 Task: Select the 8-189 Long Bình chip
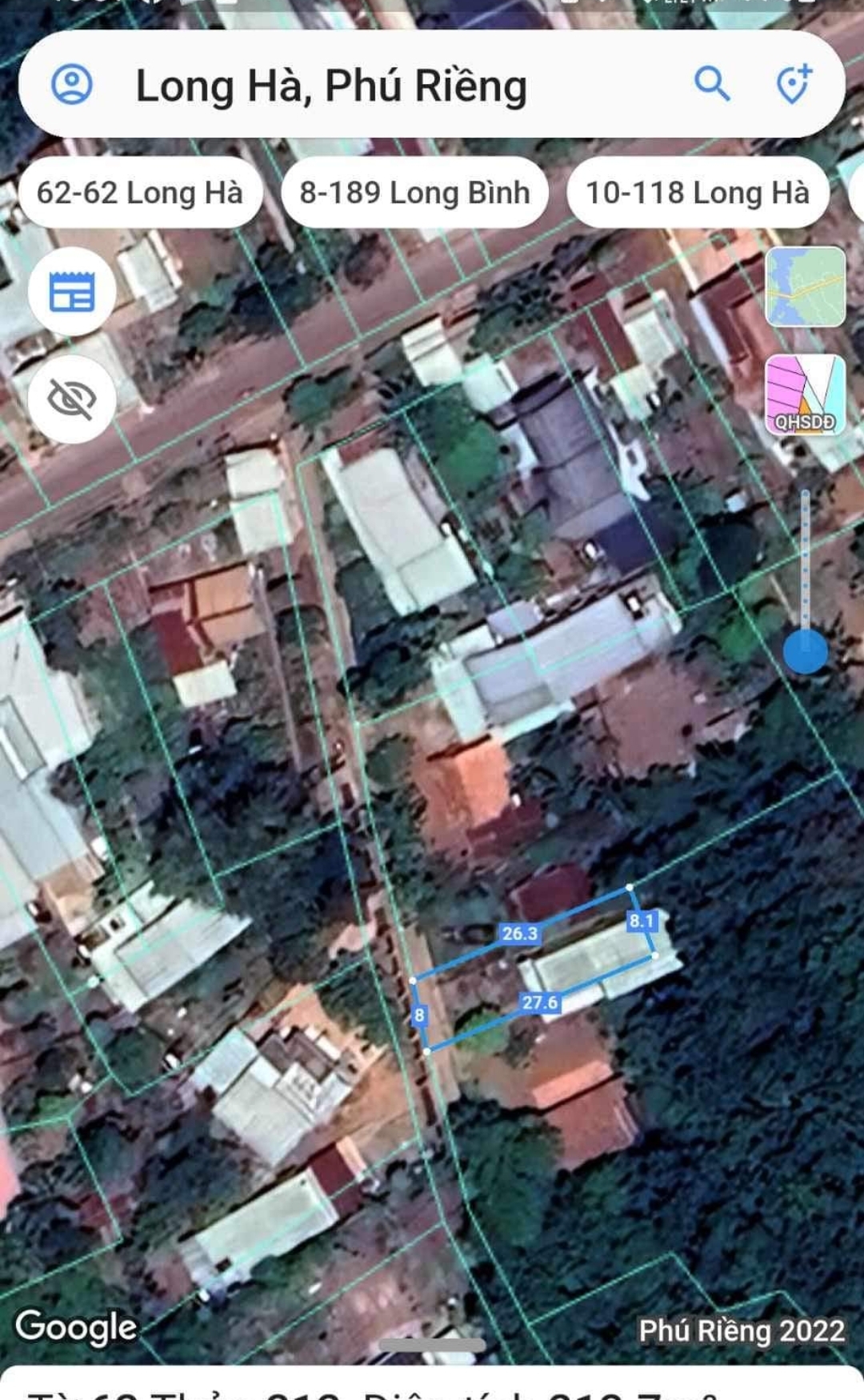(x=414, y=193)
